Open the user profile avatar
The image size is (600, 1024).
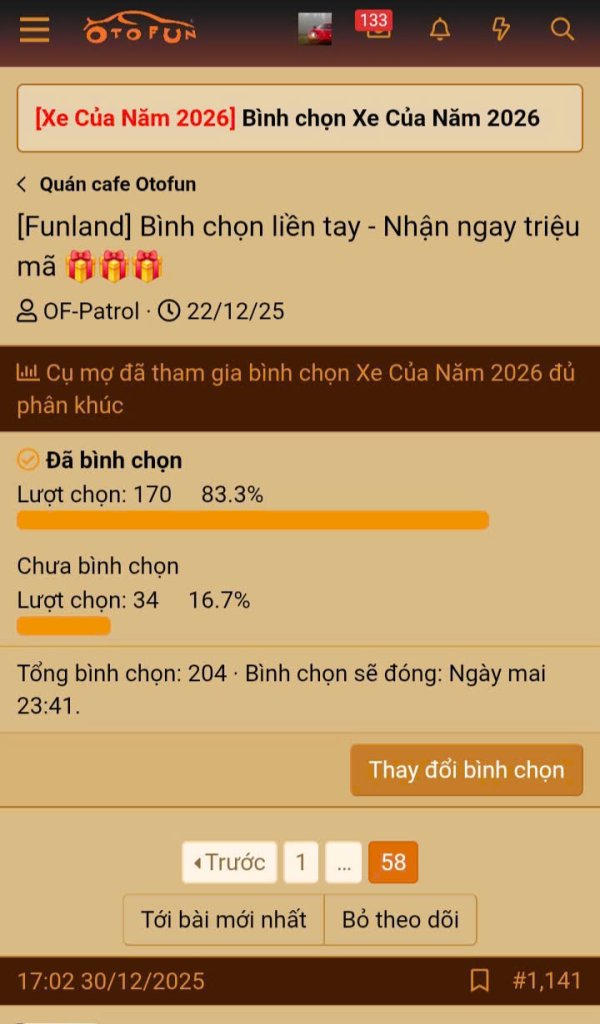coord(315,29)
